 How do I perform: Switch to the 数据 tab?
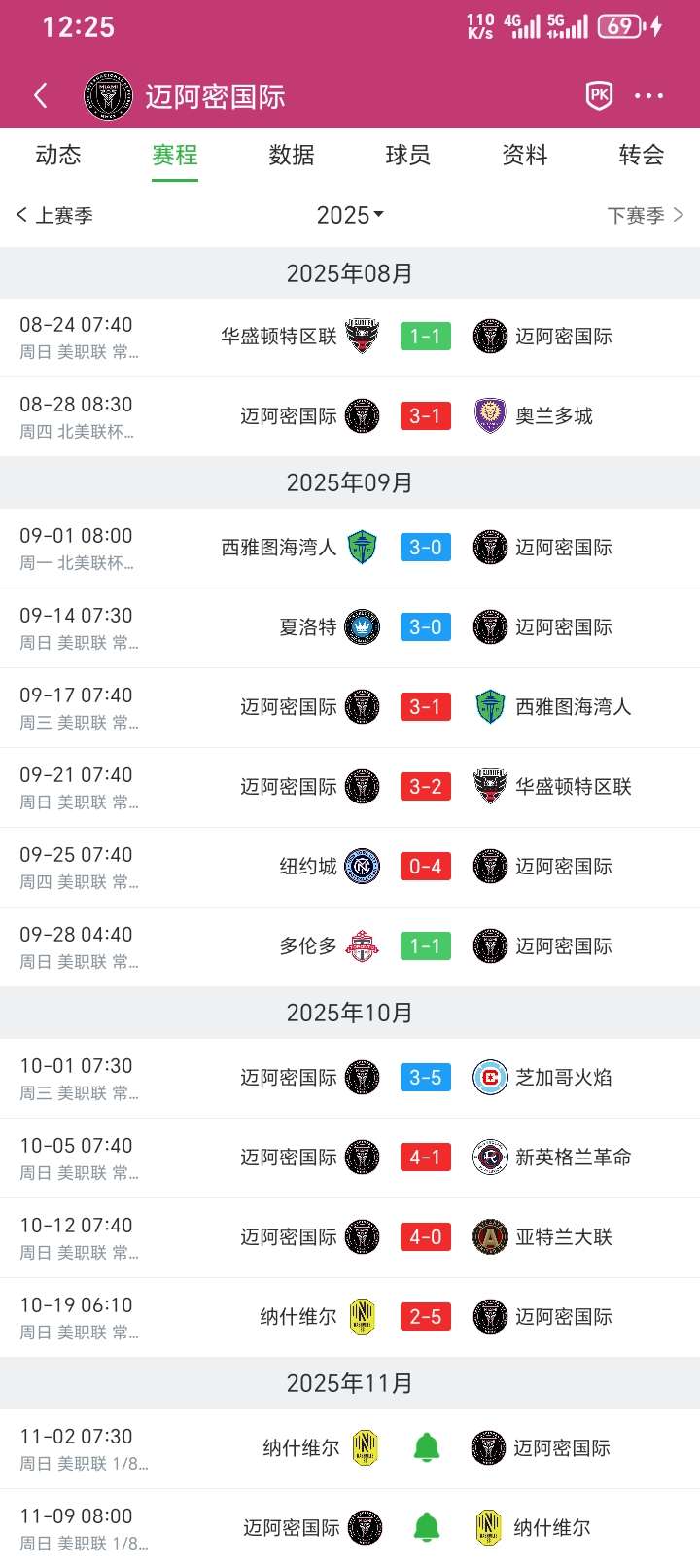[x=292, y=155]
